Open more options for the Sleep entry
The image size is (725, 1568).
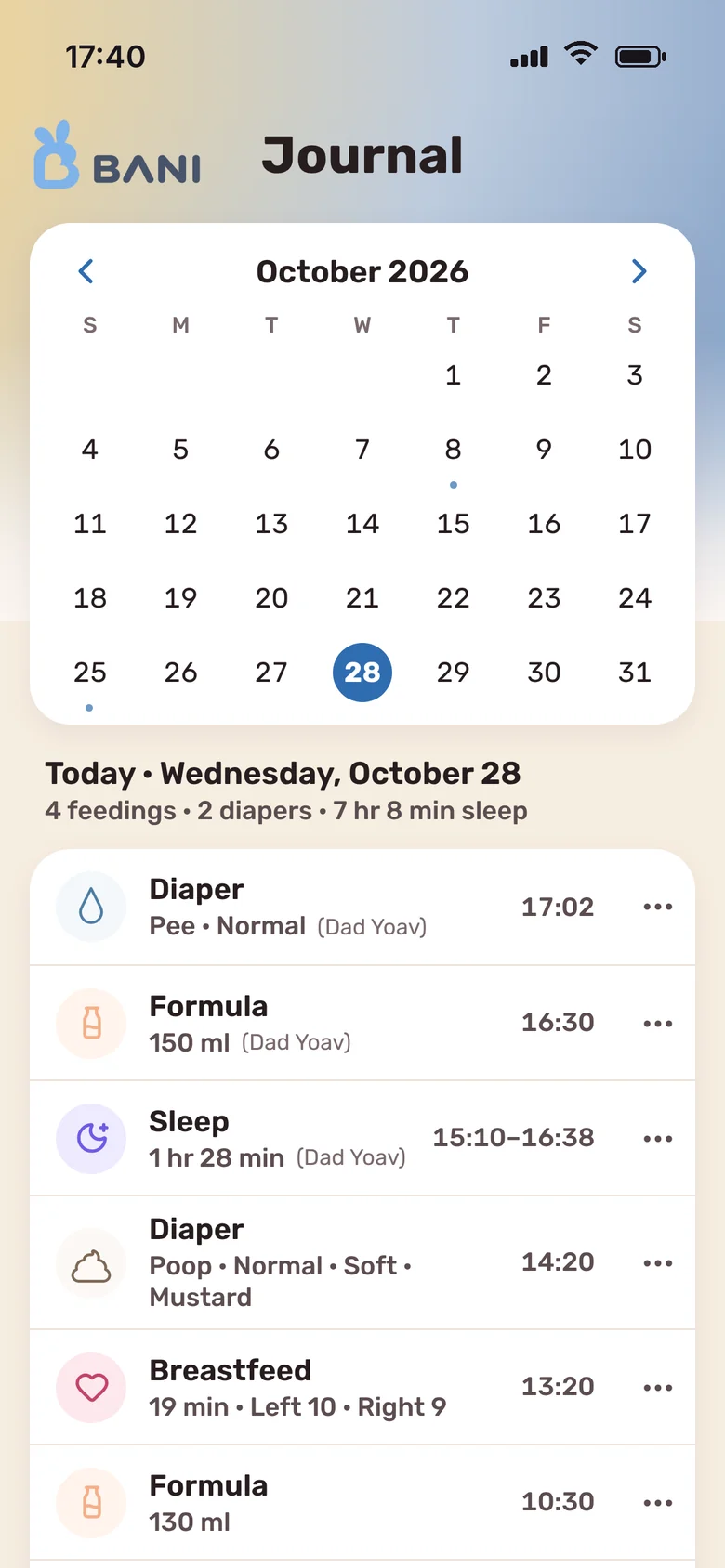pyautogui.click(x=658, y=1138)
